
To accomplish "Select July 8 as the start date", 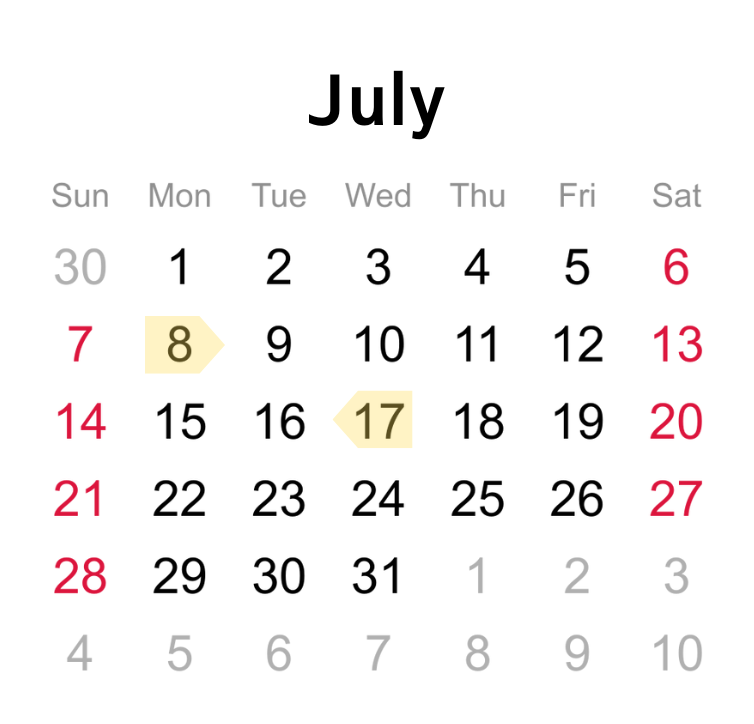I will click(180, 345).
